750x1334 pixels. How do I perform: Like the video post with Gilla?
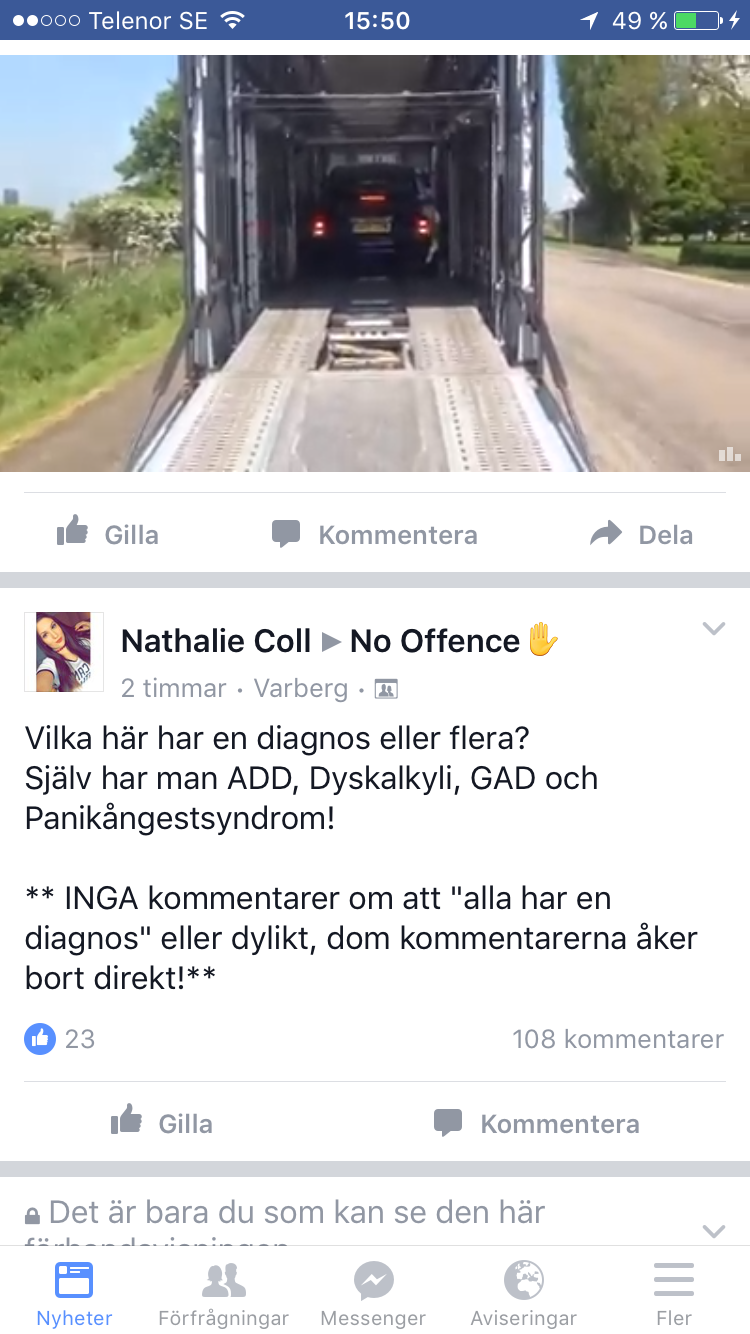tap(108, 534)
